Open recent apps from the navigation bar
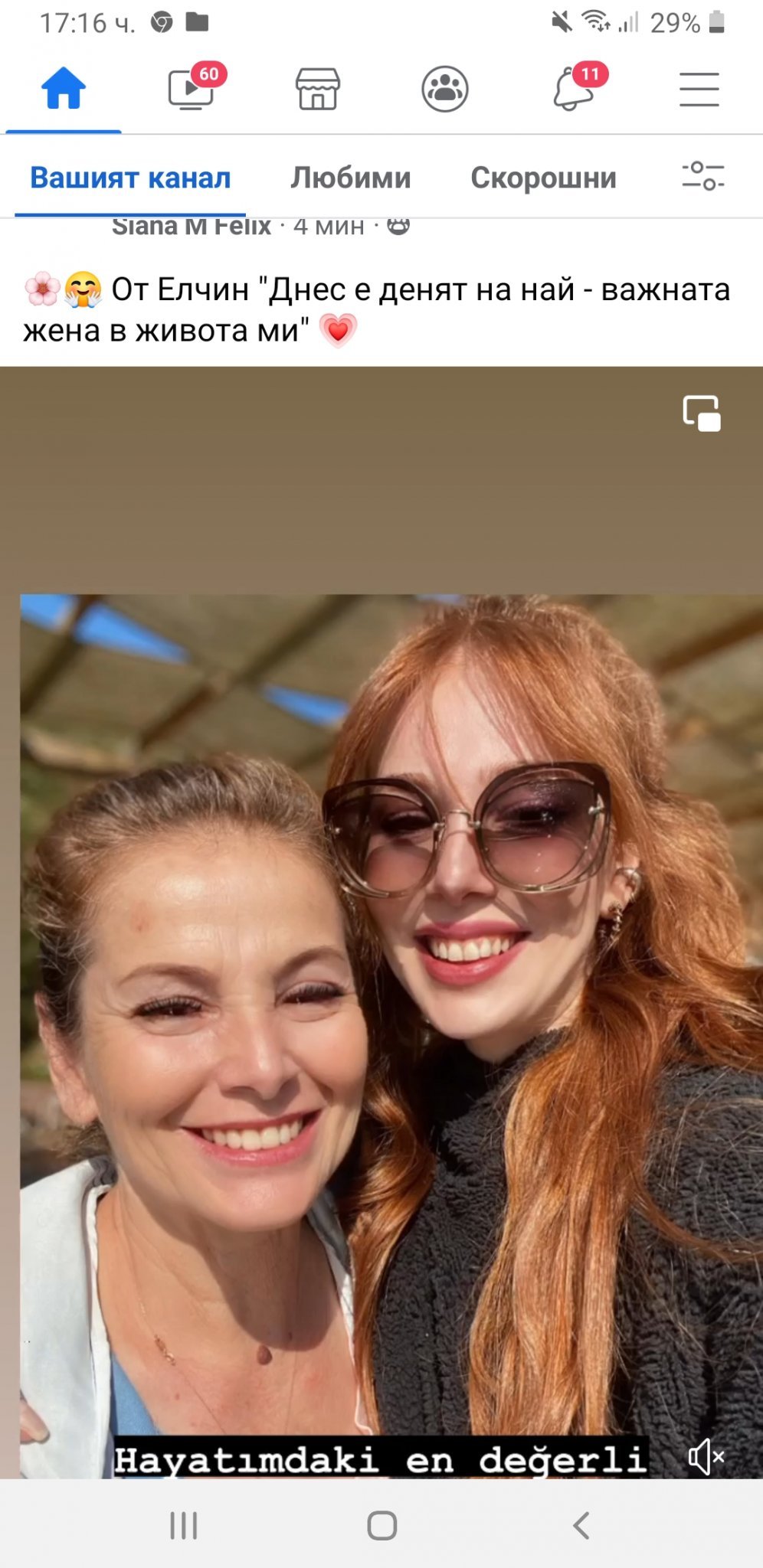 click(184, 1525)
